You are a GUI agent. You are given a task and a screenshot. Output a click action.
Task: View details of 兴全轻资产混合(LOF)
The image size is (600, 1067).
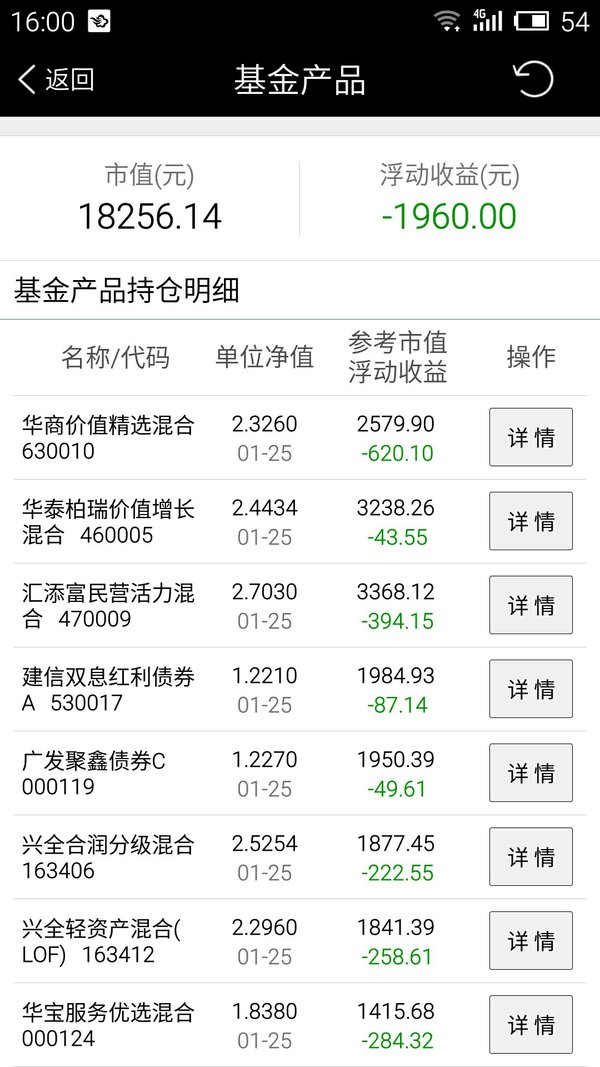pyautogui.click(x=531, y=940)
